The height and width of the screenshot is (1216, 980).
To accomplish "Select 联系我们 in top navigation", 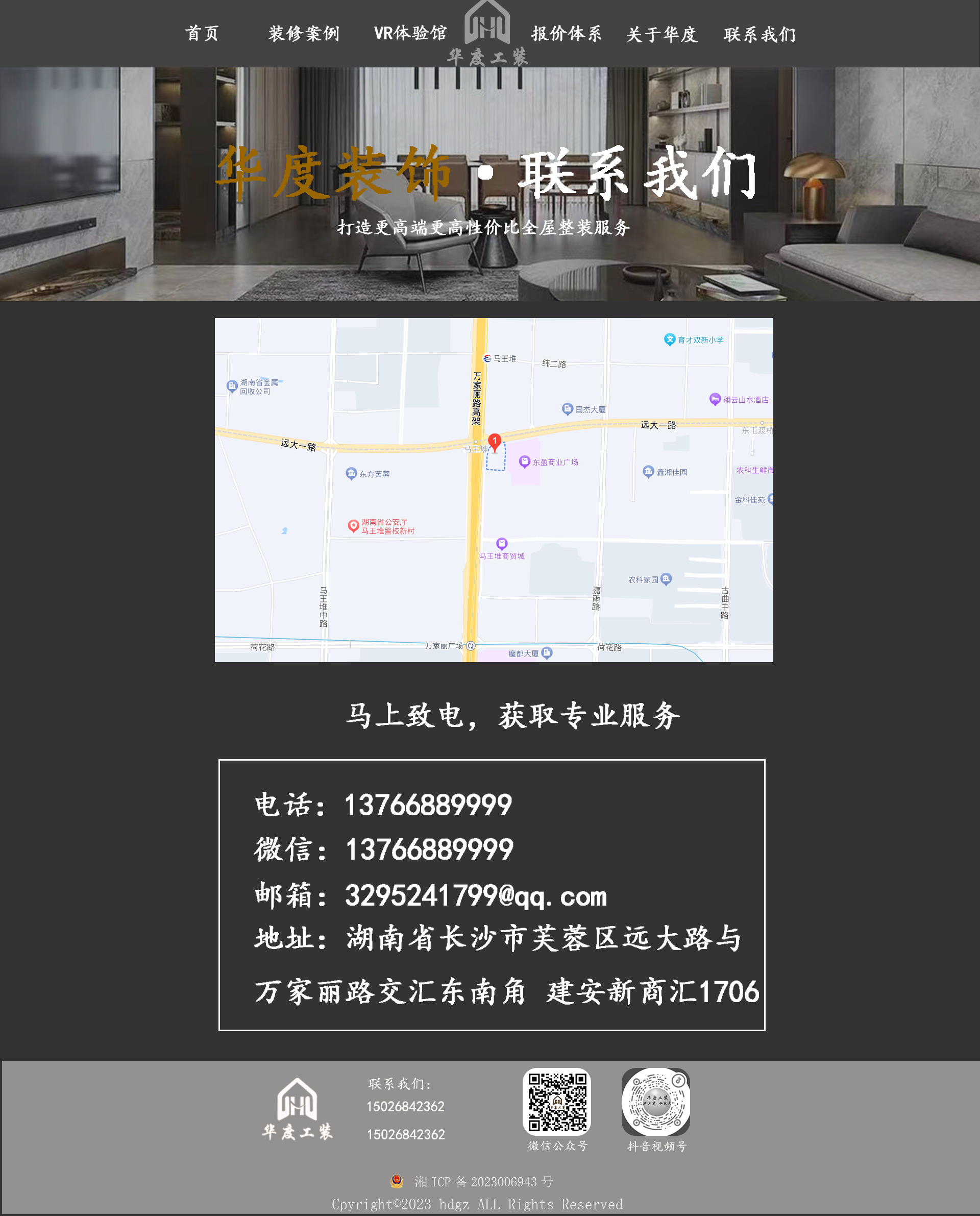I will click(760, 34).
